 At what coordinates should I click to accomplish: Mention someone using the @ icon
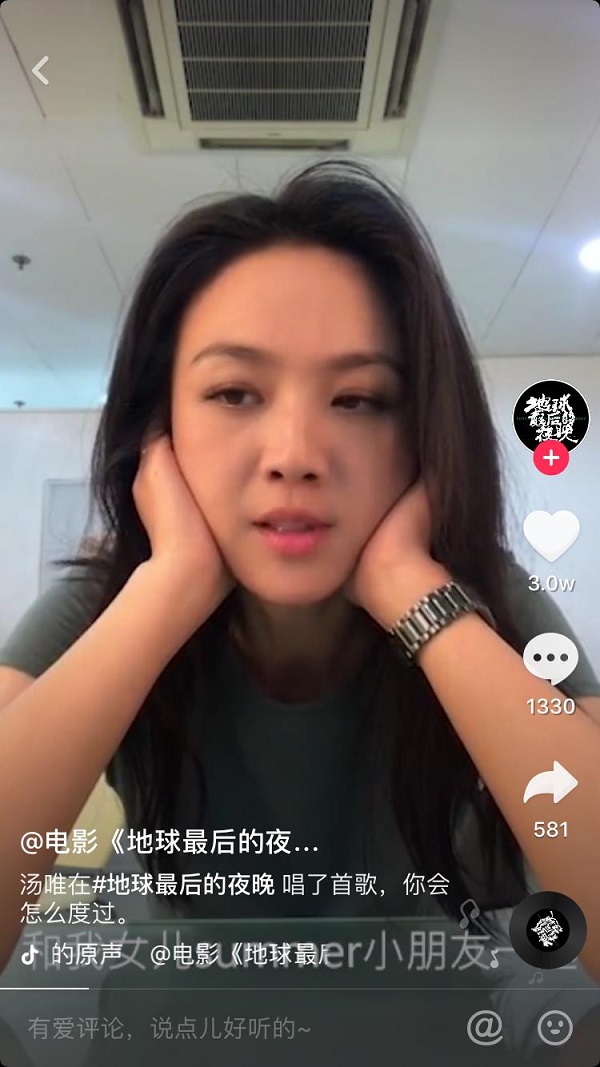(x=485, y=1027)
